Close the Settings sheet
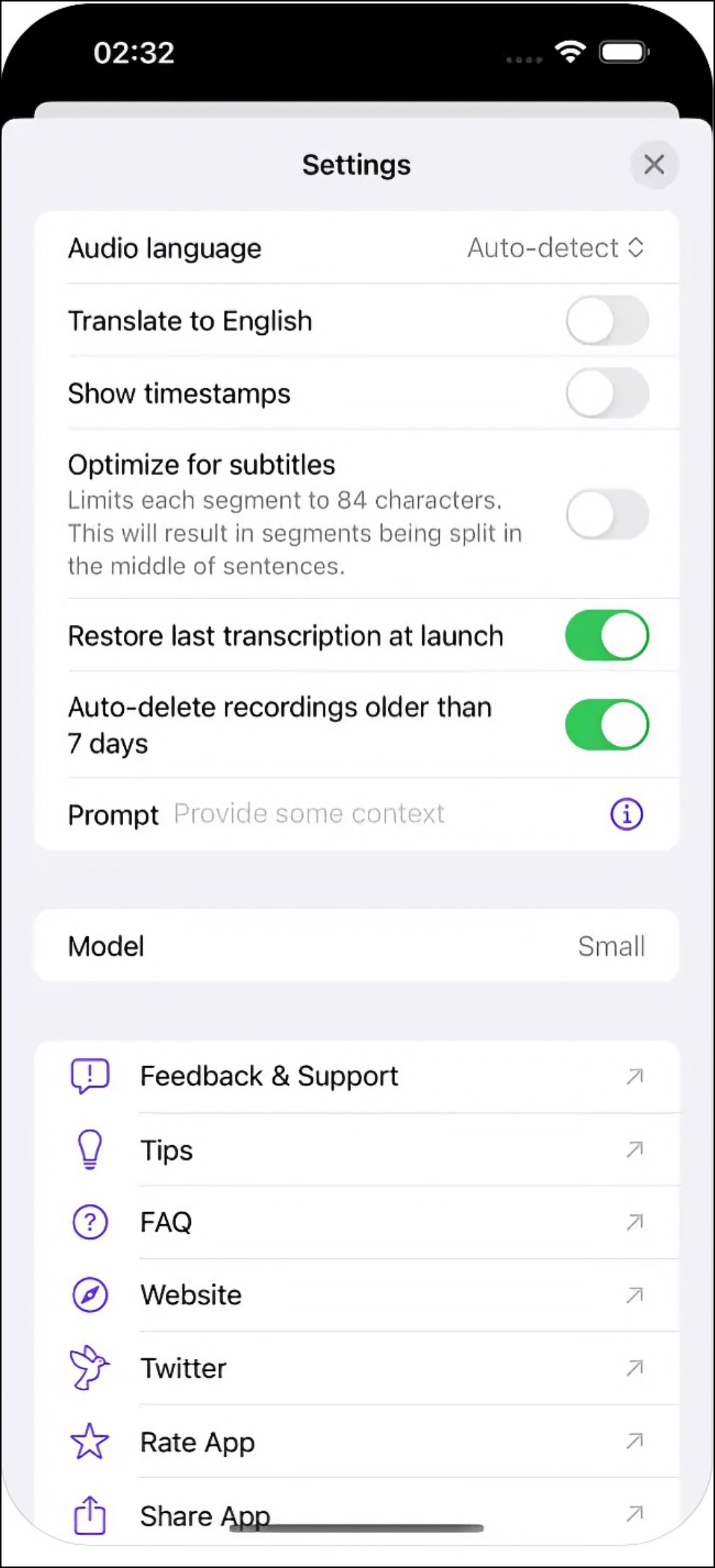Image resolution: width=715 pixels, height=1568 pixels. (654, 164)
